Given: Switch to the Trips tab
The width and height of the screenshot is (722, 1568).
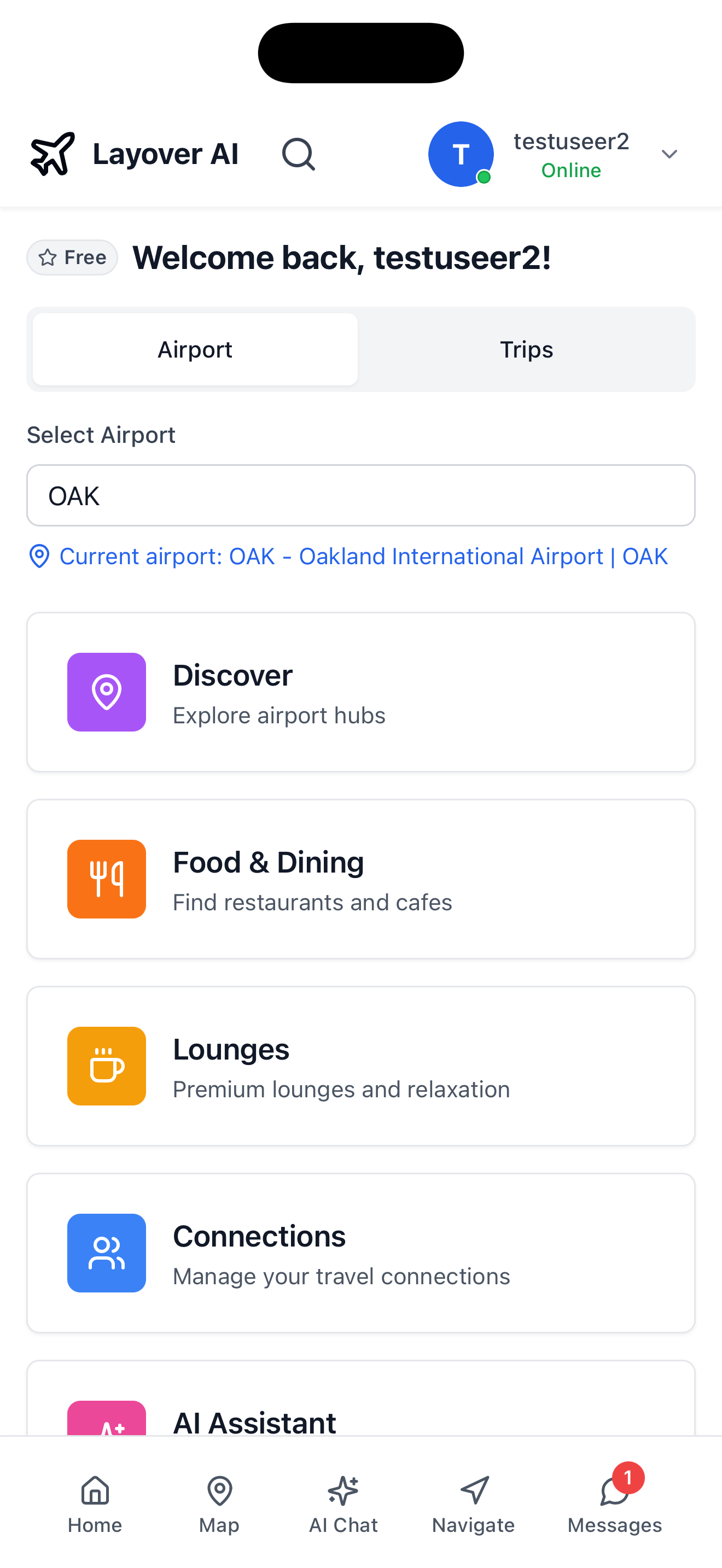Looking at the screenshot, I should [526, 349].
